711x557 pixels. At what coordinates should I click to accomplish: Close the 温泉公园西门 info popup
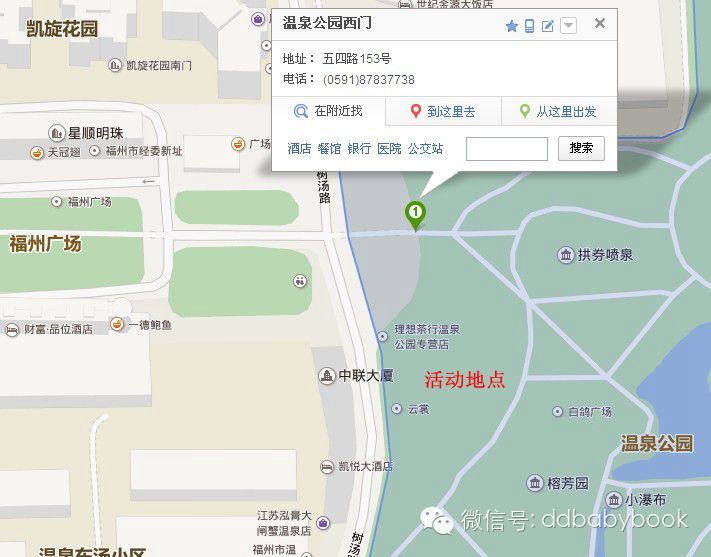(x=600, y=23)
